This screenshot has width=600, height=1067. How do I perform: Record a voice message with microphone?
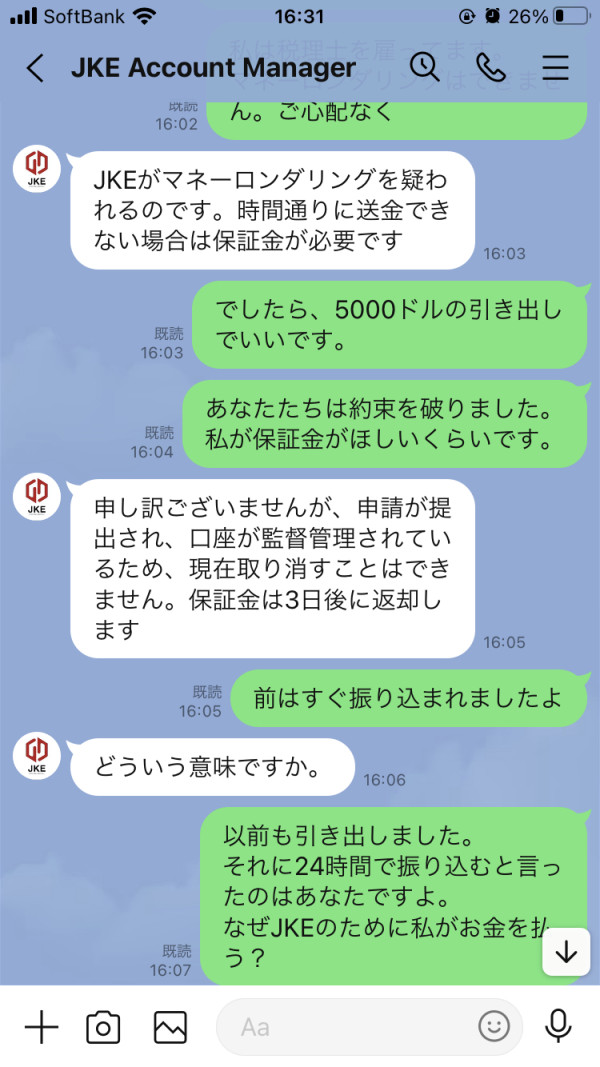[x=559, y=1027]
